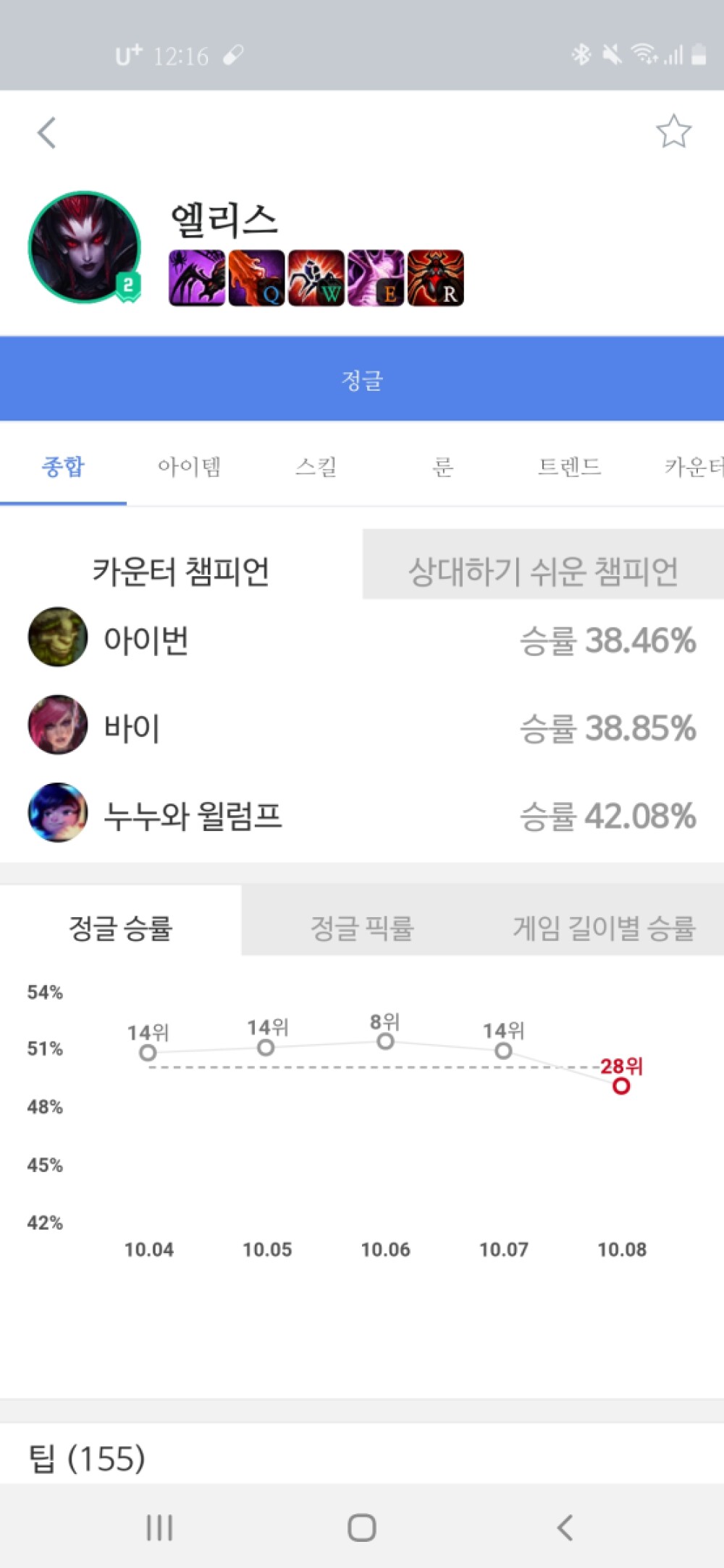Switch chart to 게임 길이별 승률
Image resolution: width=724 pixels, height=1568 pixels.
[604, 927]
